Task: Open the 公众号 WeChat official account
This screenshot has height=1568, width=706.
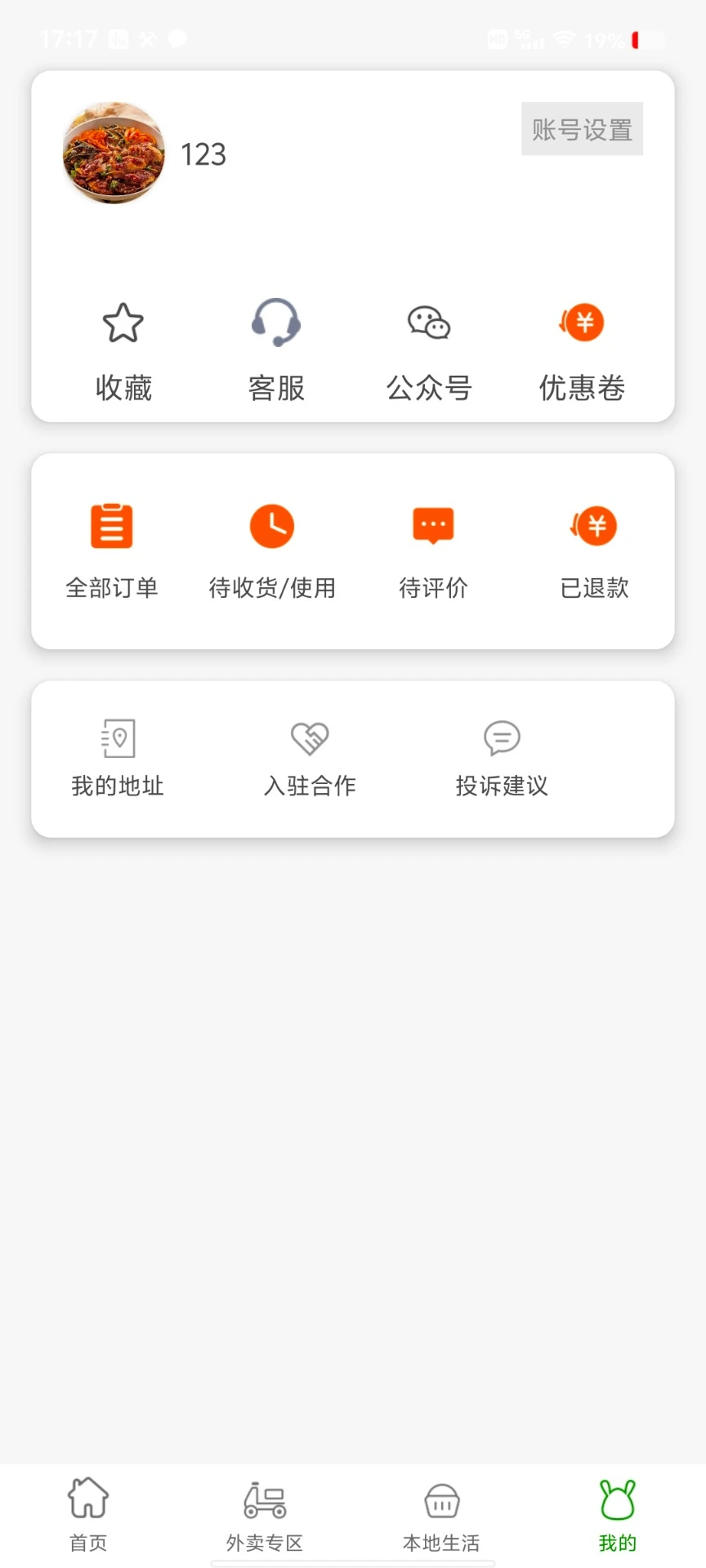Action: click(429, 350)
